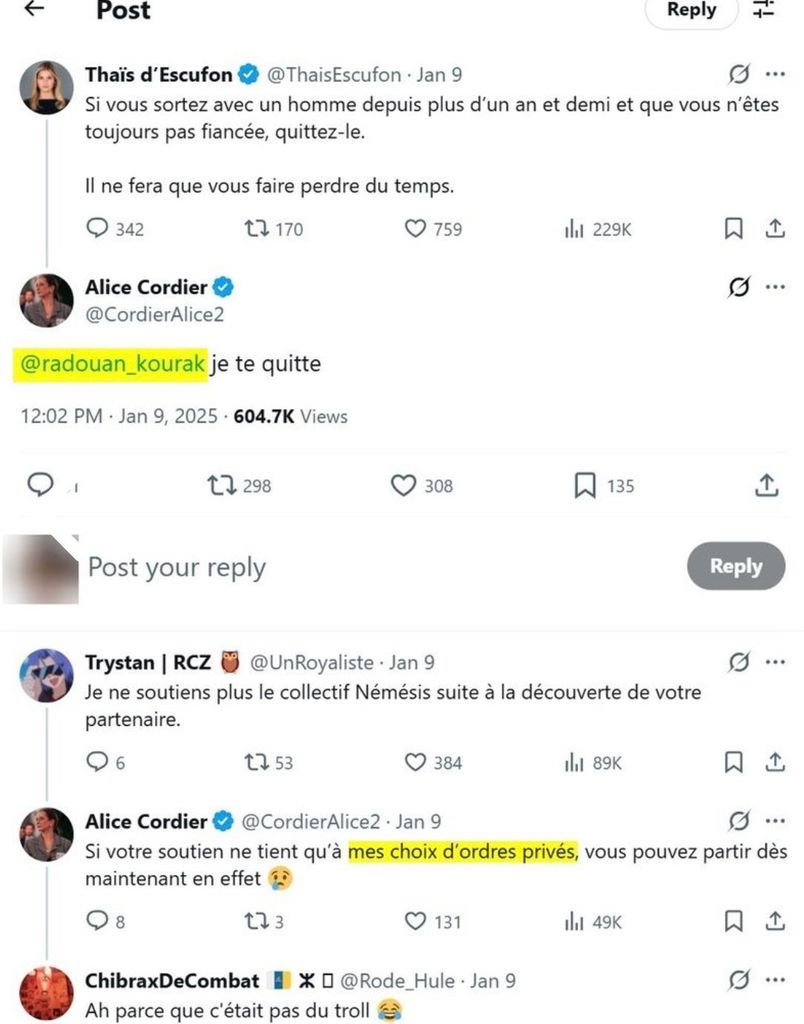Open more options on Trystan's reply

[775, 662]
